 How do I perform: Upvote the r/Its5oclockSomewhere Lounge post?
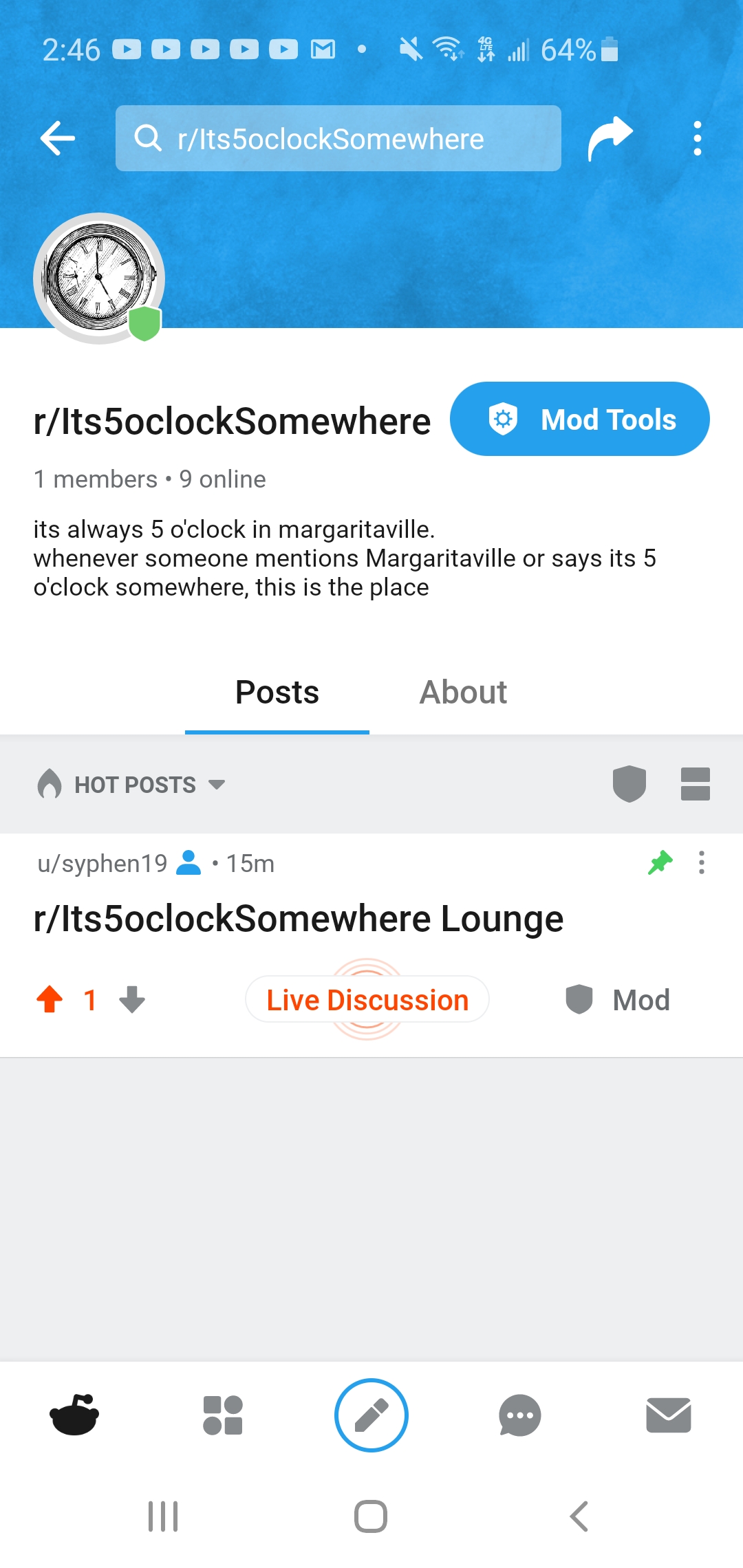pyautogui.click(x=49, y=1000)
